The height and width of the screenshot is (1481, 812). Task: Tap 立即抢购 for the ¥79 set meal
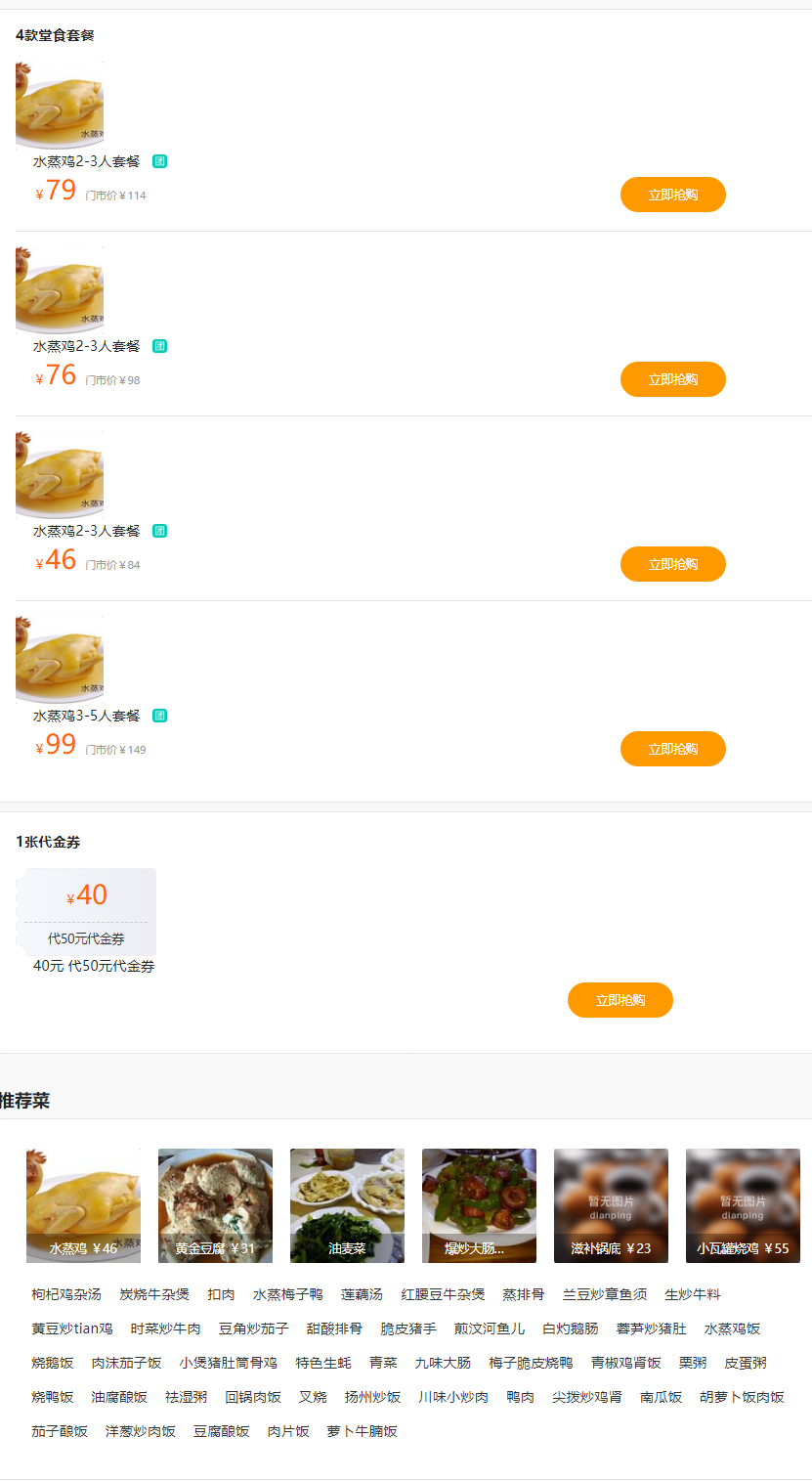click(x=672, y=195)
